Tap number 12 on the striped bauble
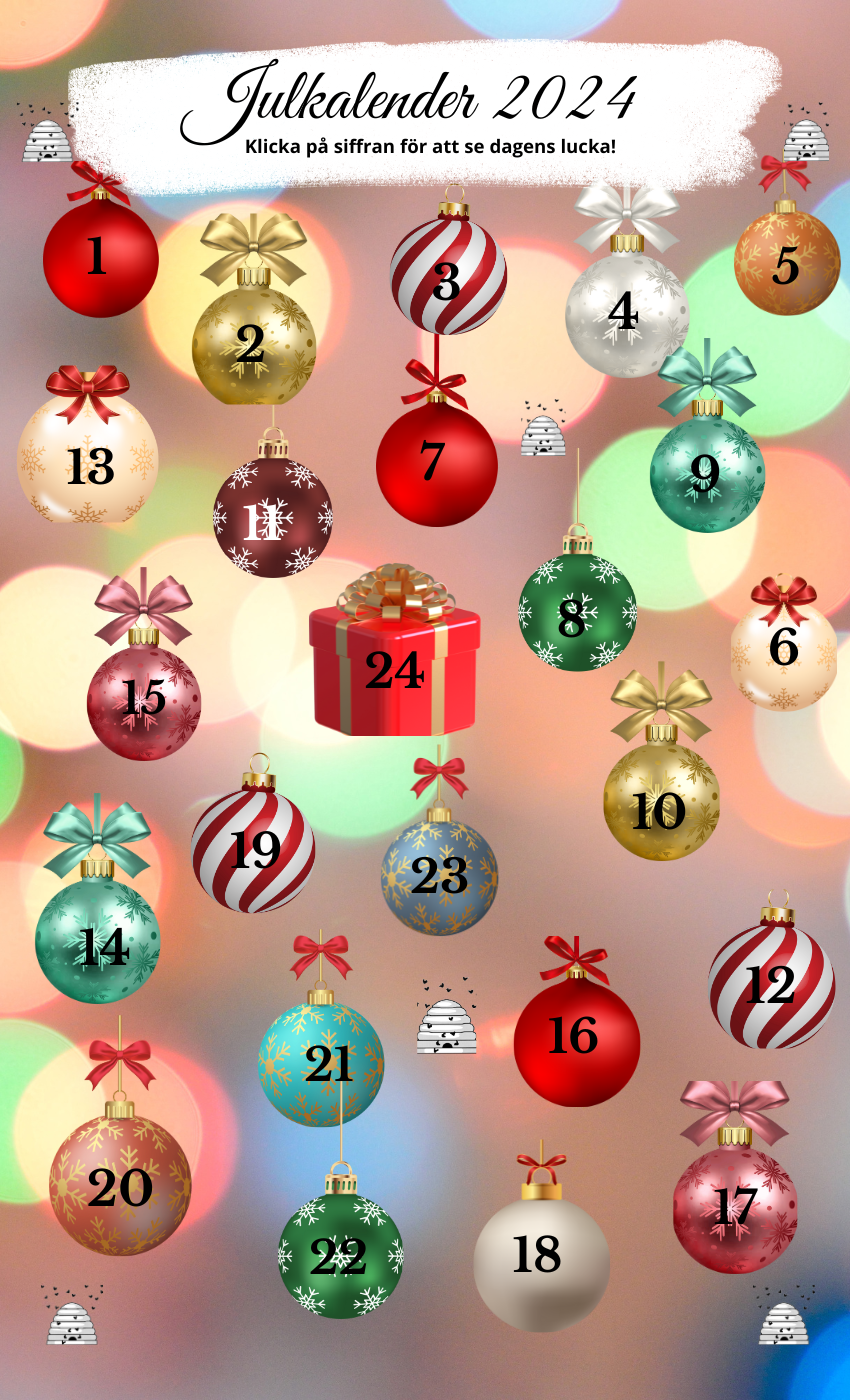Image resolution: width=850 pixels, height=1400 pixels. [x=770, y=986]
